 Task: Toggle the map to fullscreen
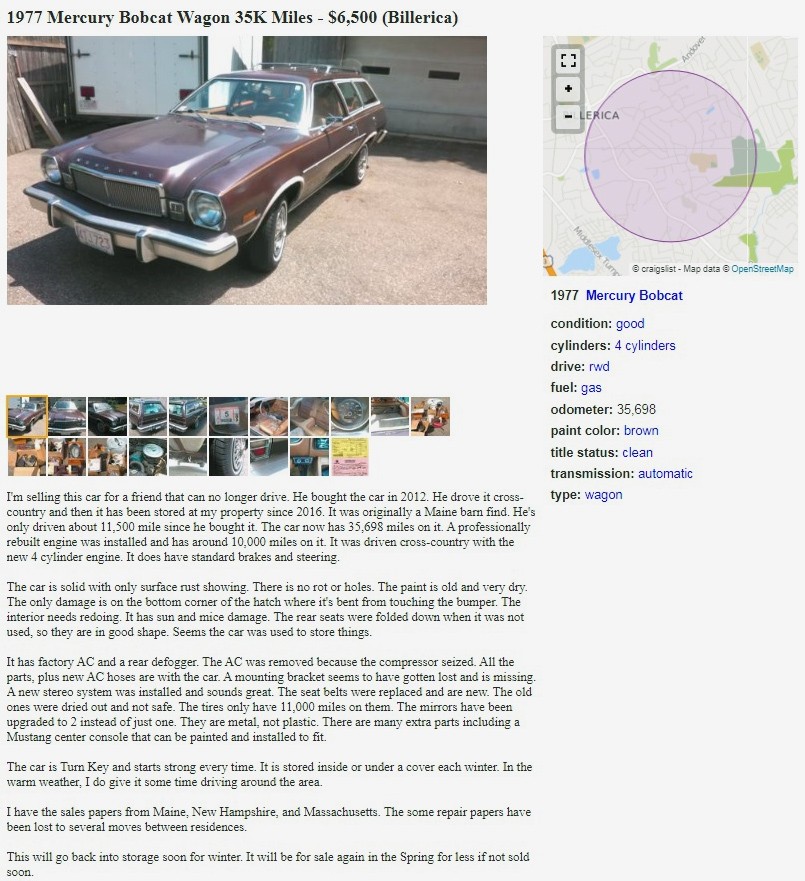(x=568, y=60)
